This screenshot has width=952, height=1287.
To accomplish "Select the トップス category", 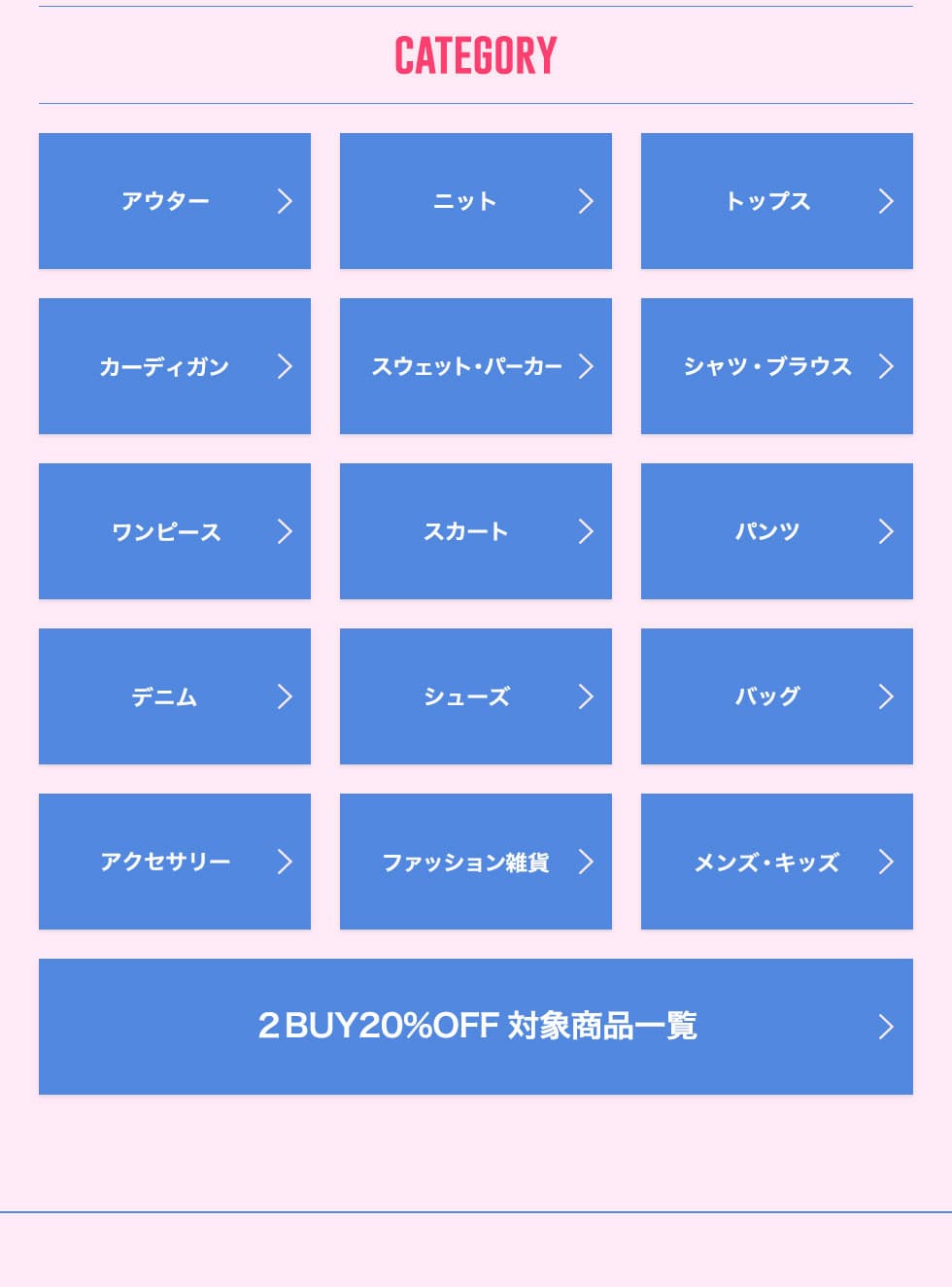I will click(x=777, y=201).
